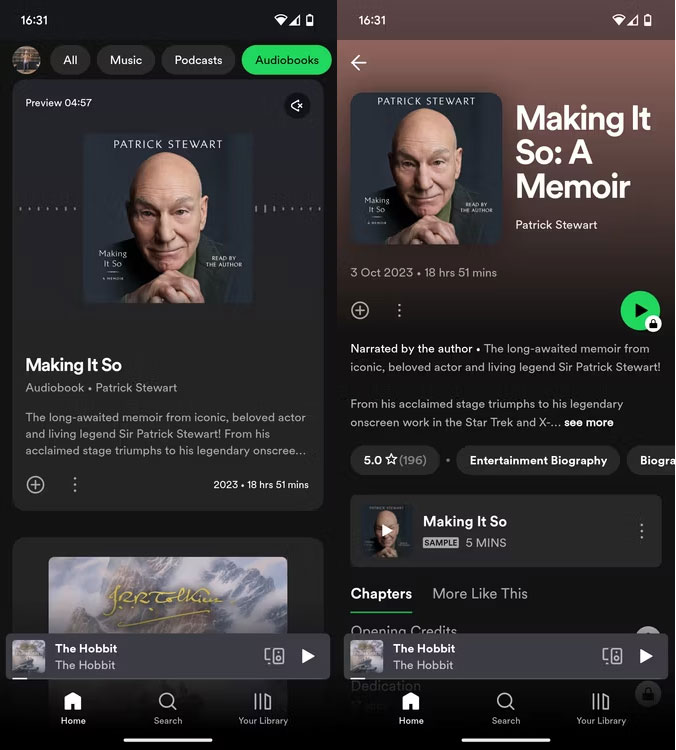Switch to the Podcasts filter chip
Screen dimensions: 676x750
198,60
